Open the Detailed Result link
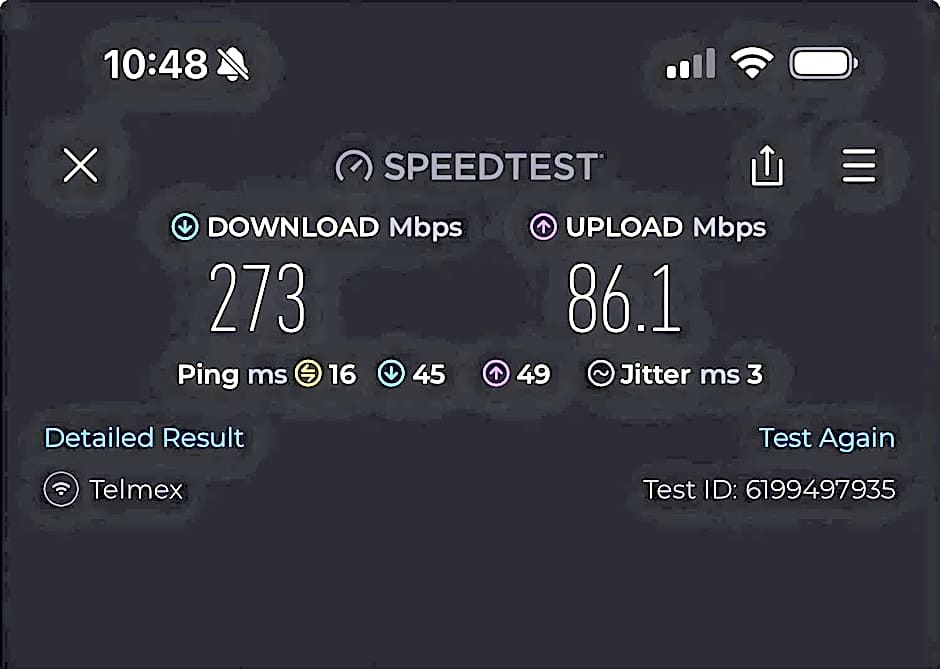This screenshot has width=940, height=669. click(144, 438)
